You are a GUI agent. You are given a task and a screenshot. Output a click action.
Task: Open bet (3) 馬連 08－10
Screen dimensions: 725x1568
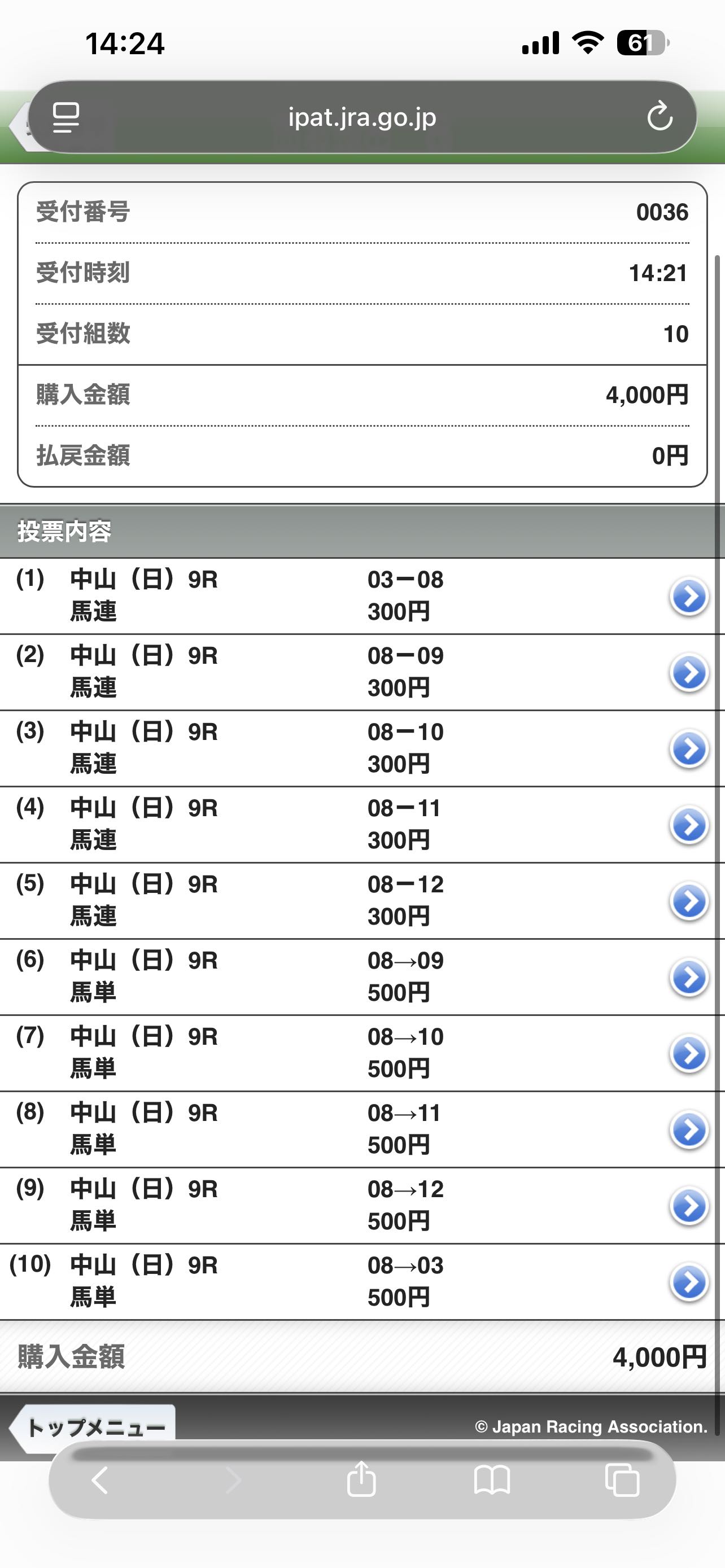tap(688, 748)
